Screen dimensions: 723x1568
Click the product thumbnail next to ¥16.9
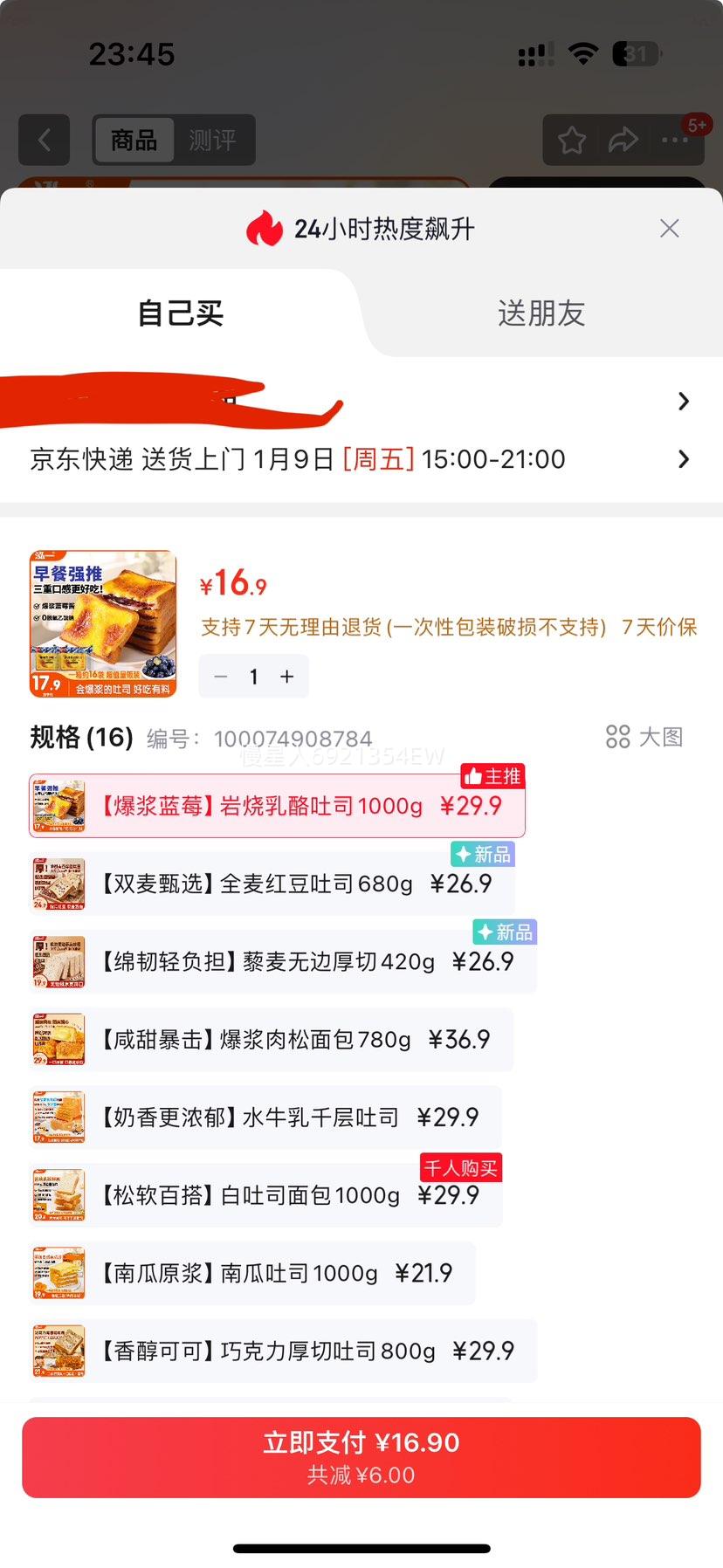tap(102, 623)
